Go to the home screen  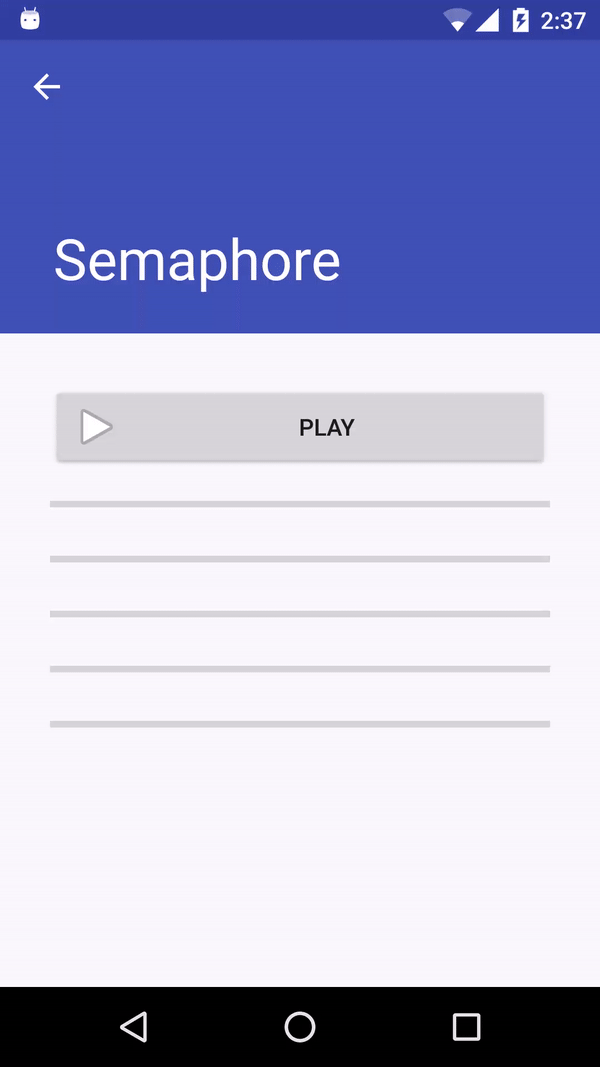pyautogui.click(x=300, y=1026)
